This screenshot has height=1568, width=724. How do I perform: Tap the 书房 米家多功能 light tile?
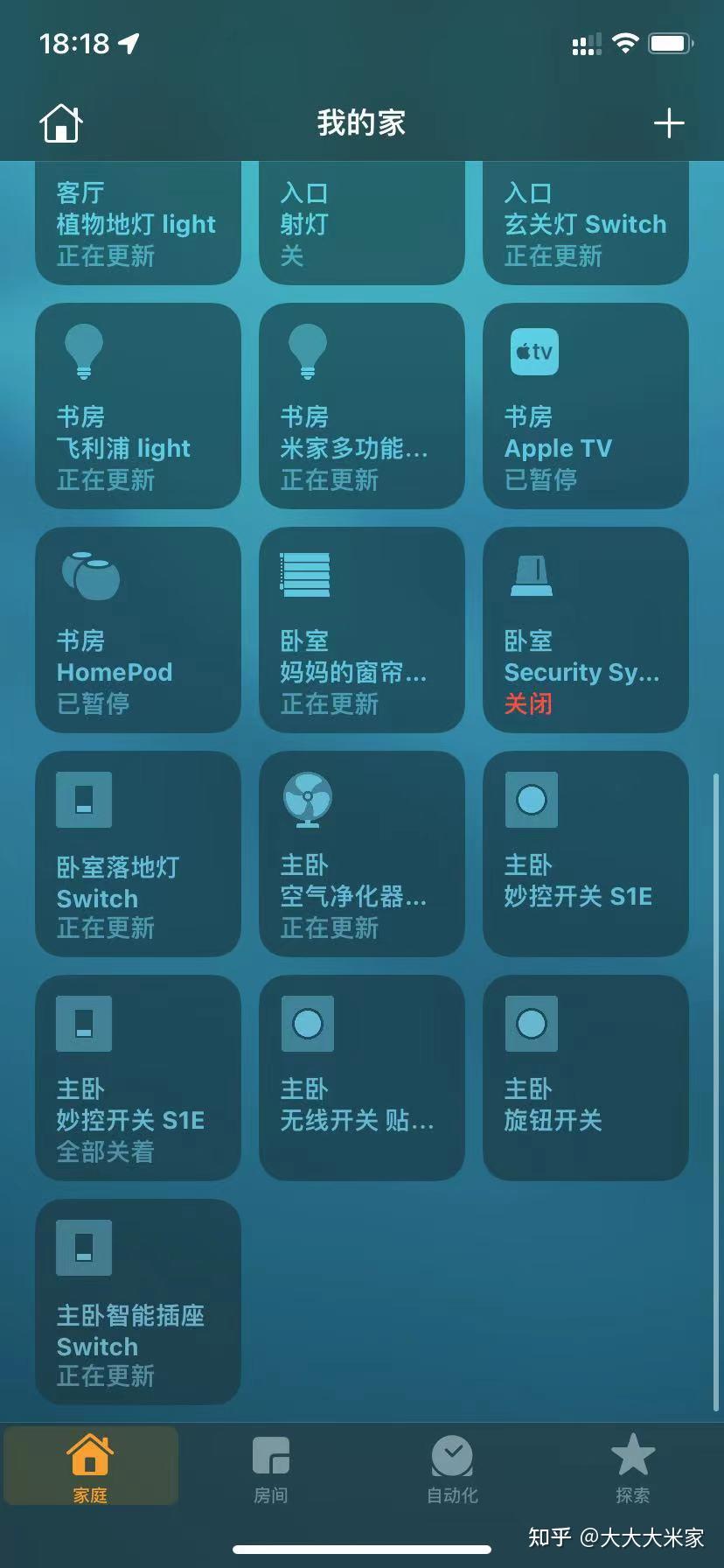(x=362, y=406)
